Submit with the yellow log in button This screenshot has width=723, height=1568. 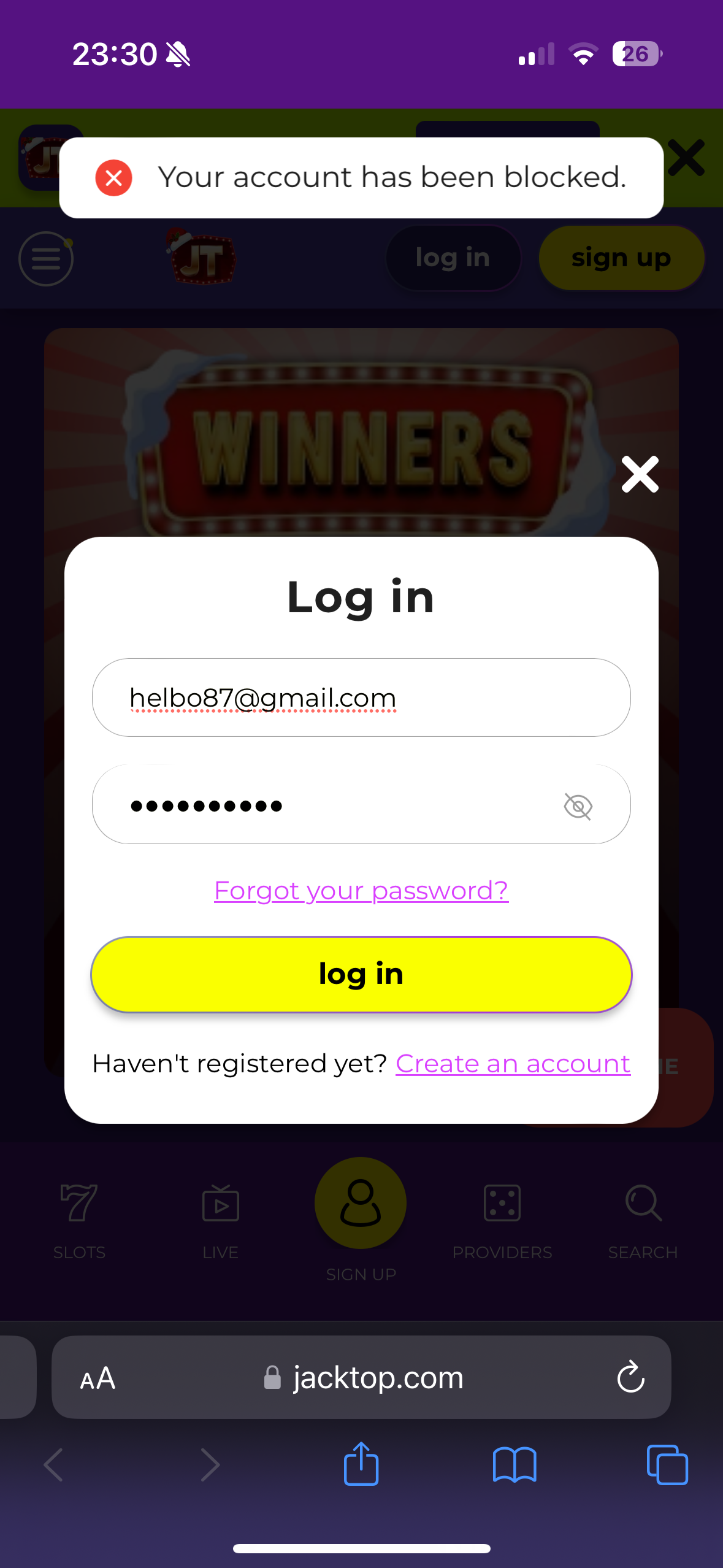pos(361,974)
